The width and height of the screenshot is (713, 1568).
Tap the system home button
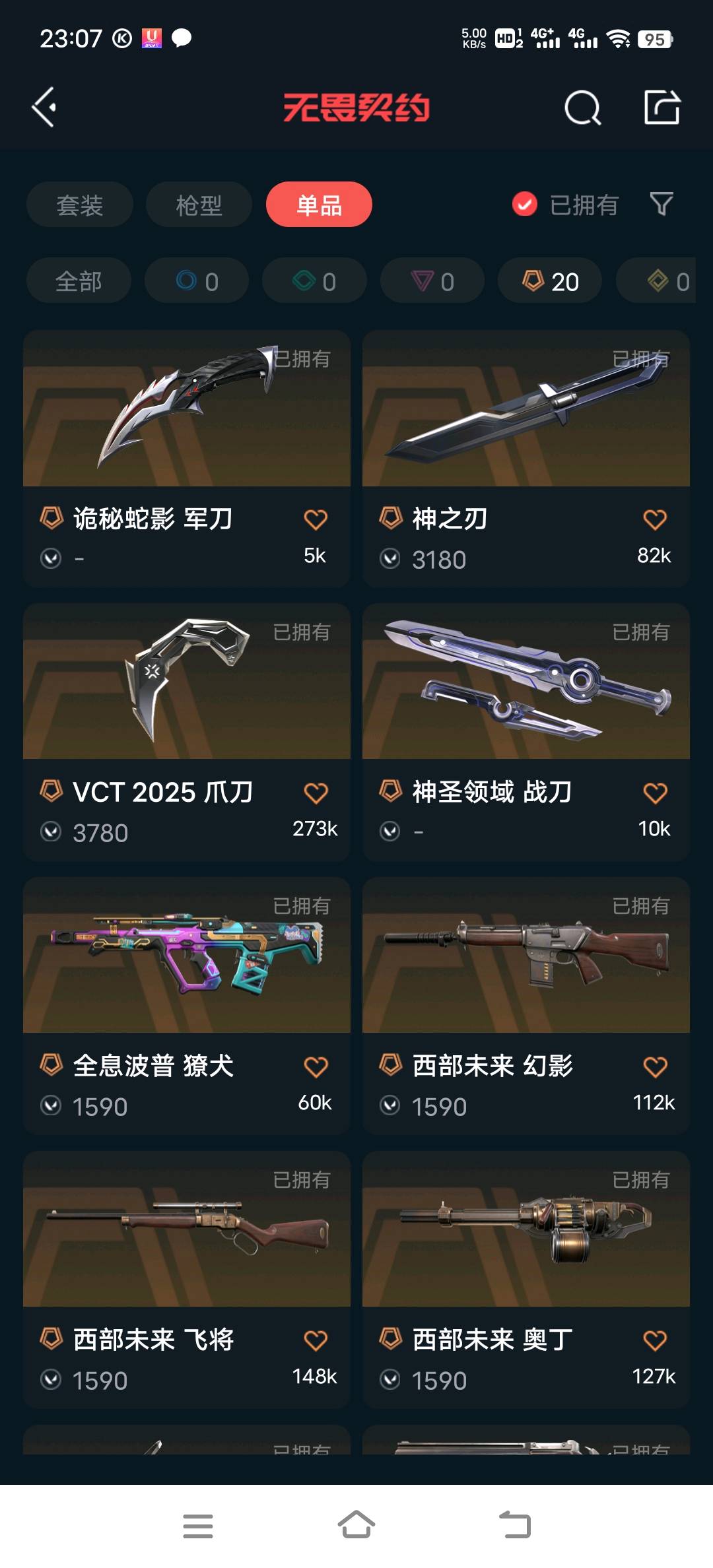coord(356,1525)
